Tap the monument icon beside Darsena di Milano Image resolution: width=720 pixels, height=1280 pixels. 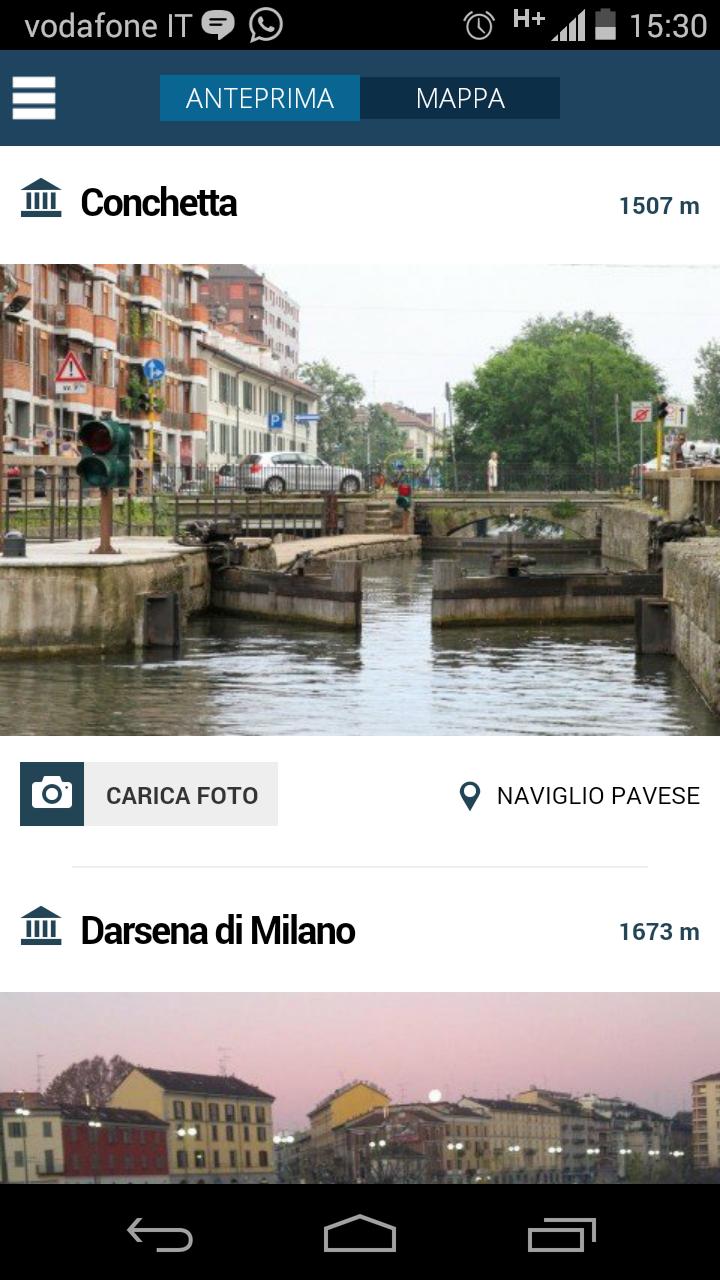pyautogui.click(x=41, y=929)
